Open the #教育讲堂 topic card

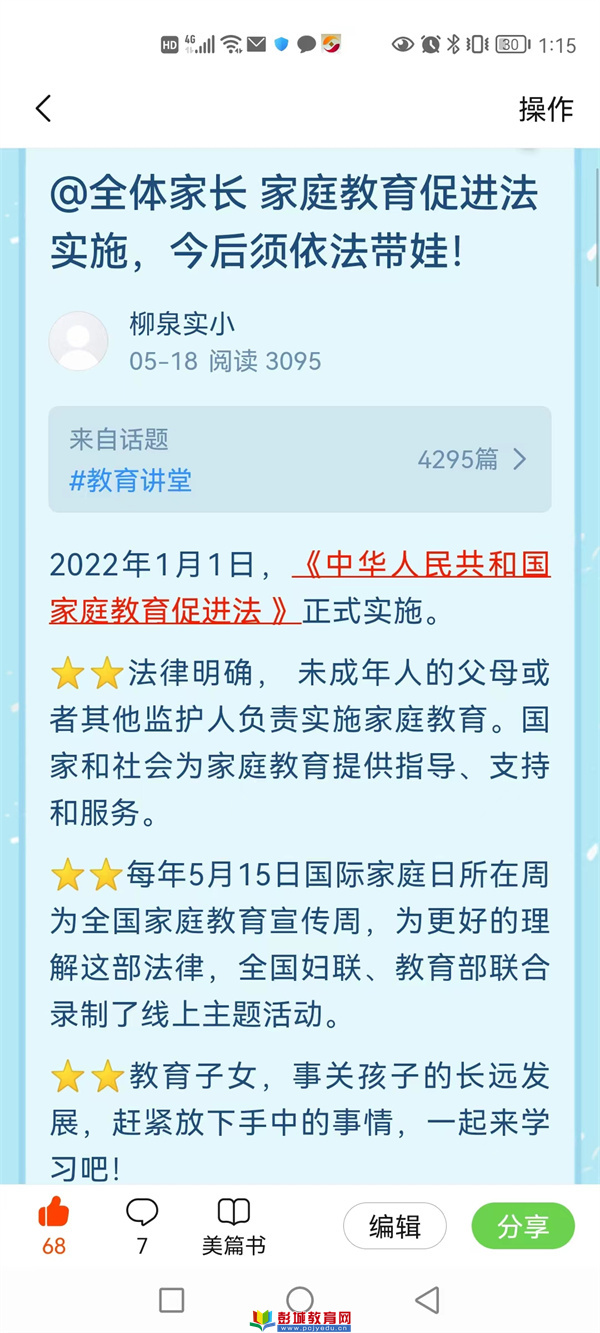coord(299,460)
